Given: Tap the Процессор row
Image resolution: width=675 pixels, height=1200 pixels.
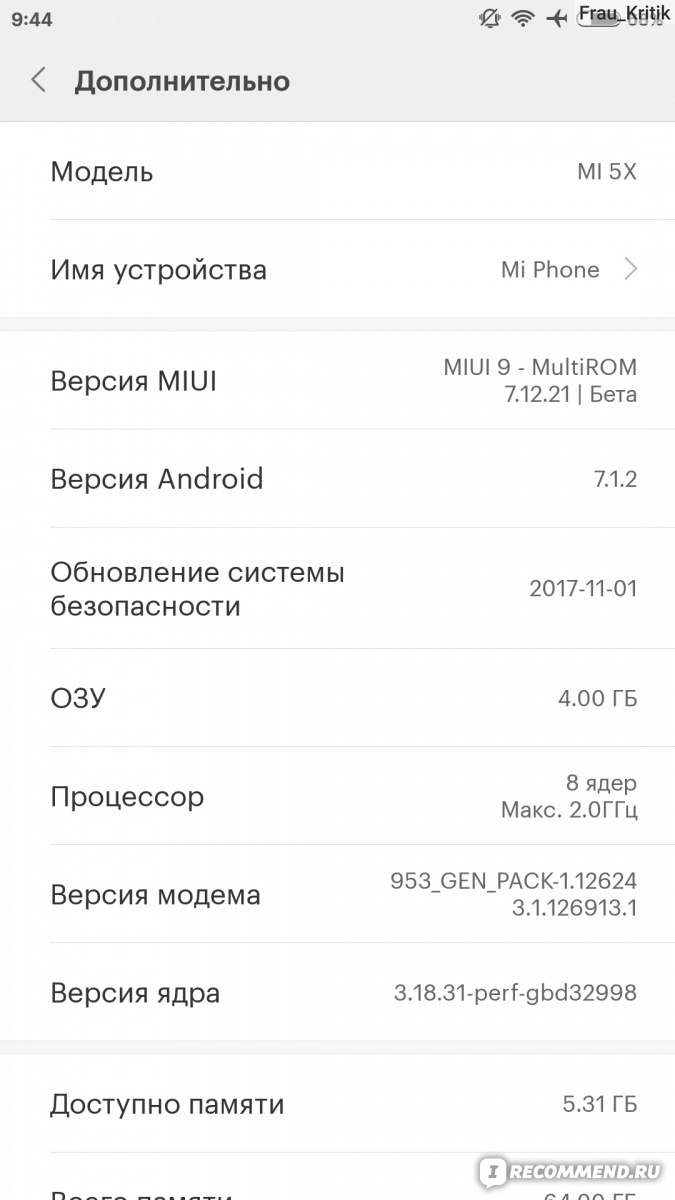Looking at the screenshot, I should (337, 796).
